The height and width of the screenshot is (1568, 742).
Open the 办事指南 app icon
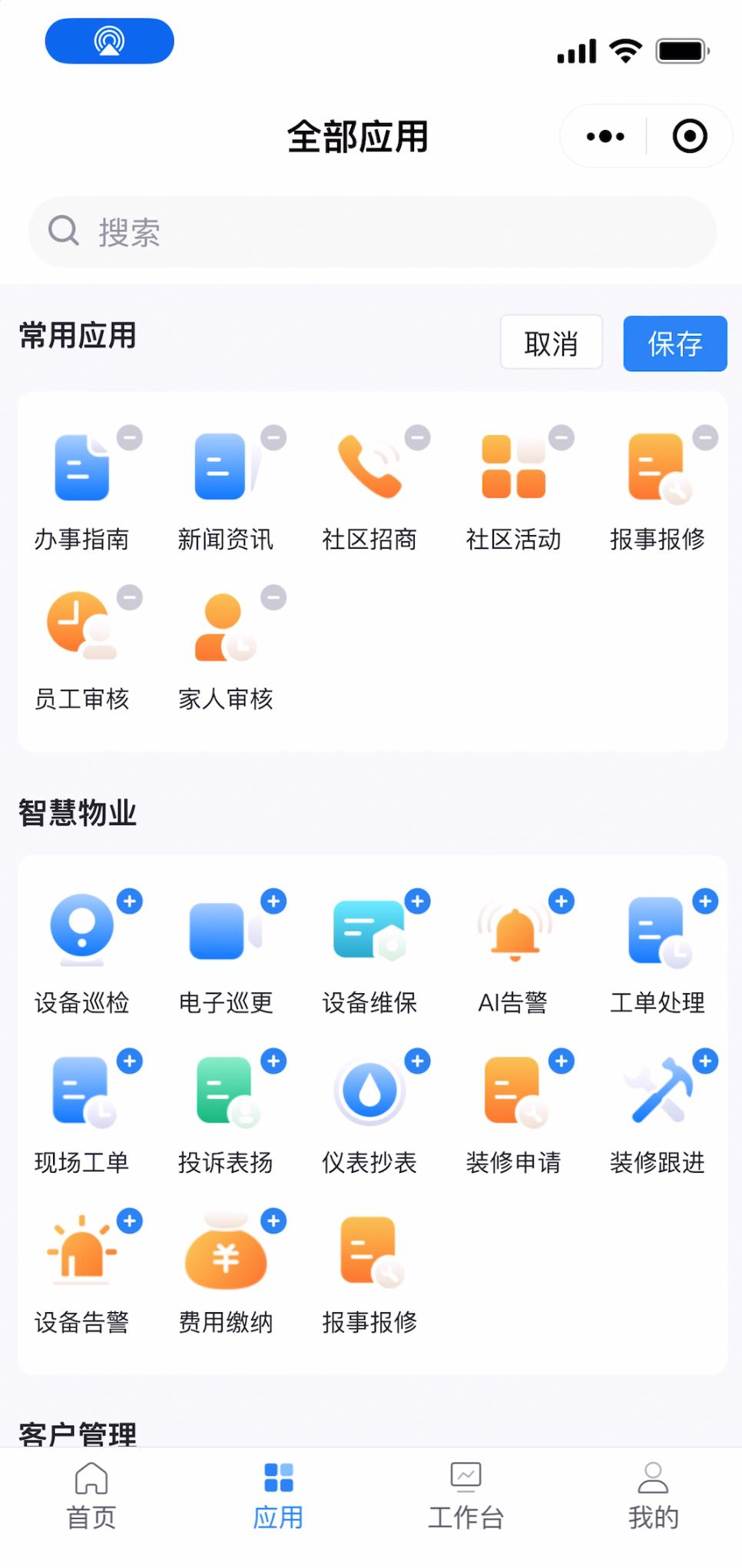pos(83,469)
